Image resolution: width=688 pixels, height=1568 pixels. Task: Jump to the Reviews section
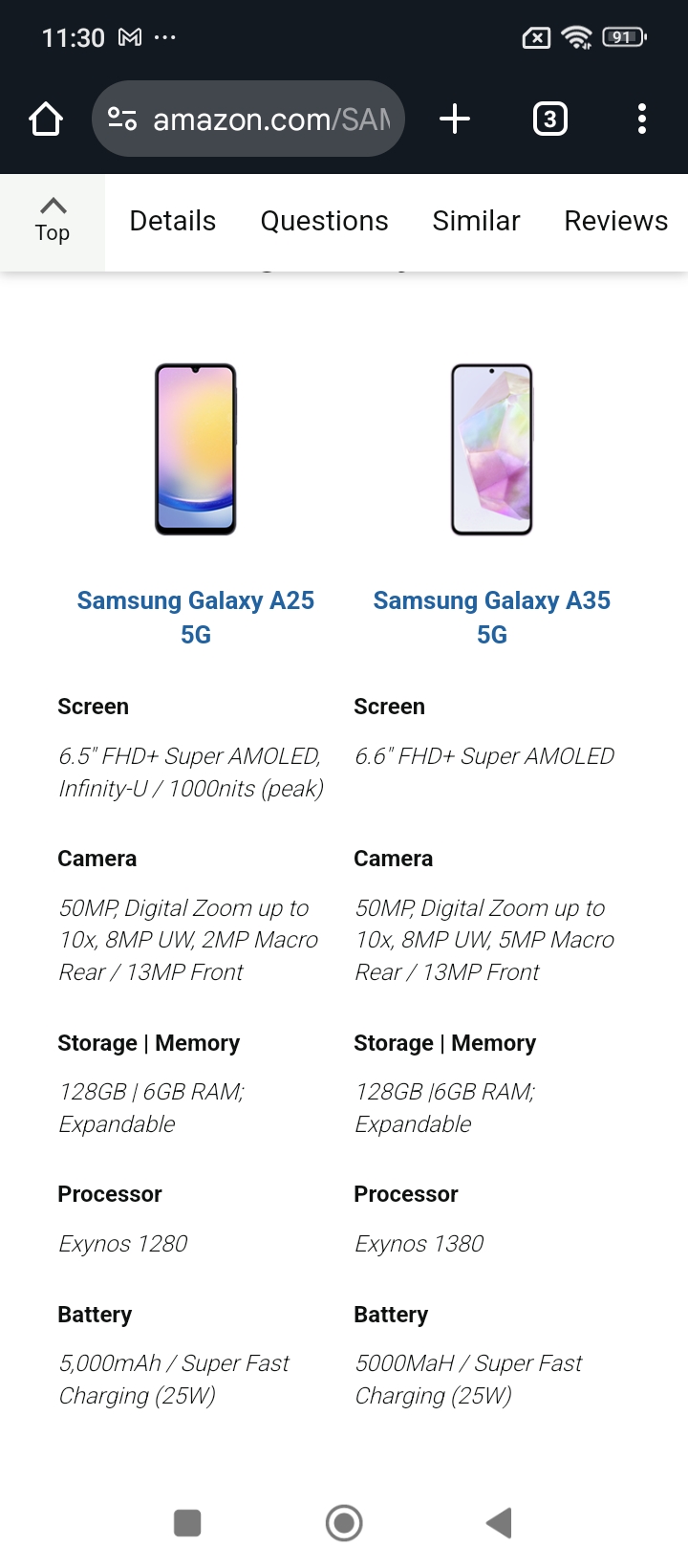click(x=615, y=222)
